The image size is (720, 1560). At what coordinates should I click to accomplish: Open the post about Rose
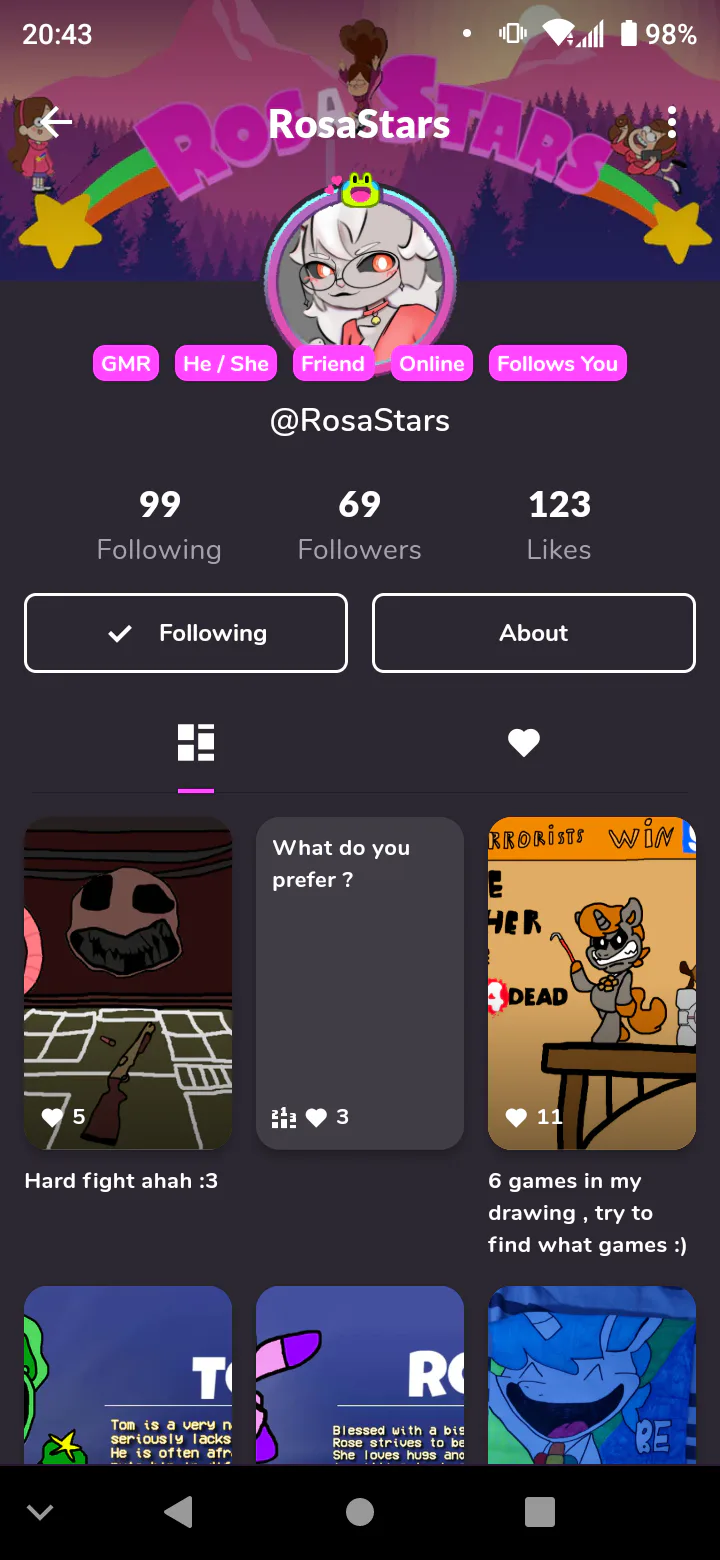[x=360, y=1376]
